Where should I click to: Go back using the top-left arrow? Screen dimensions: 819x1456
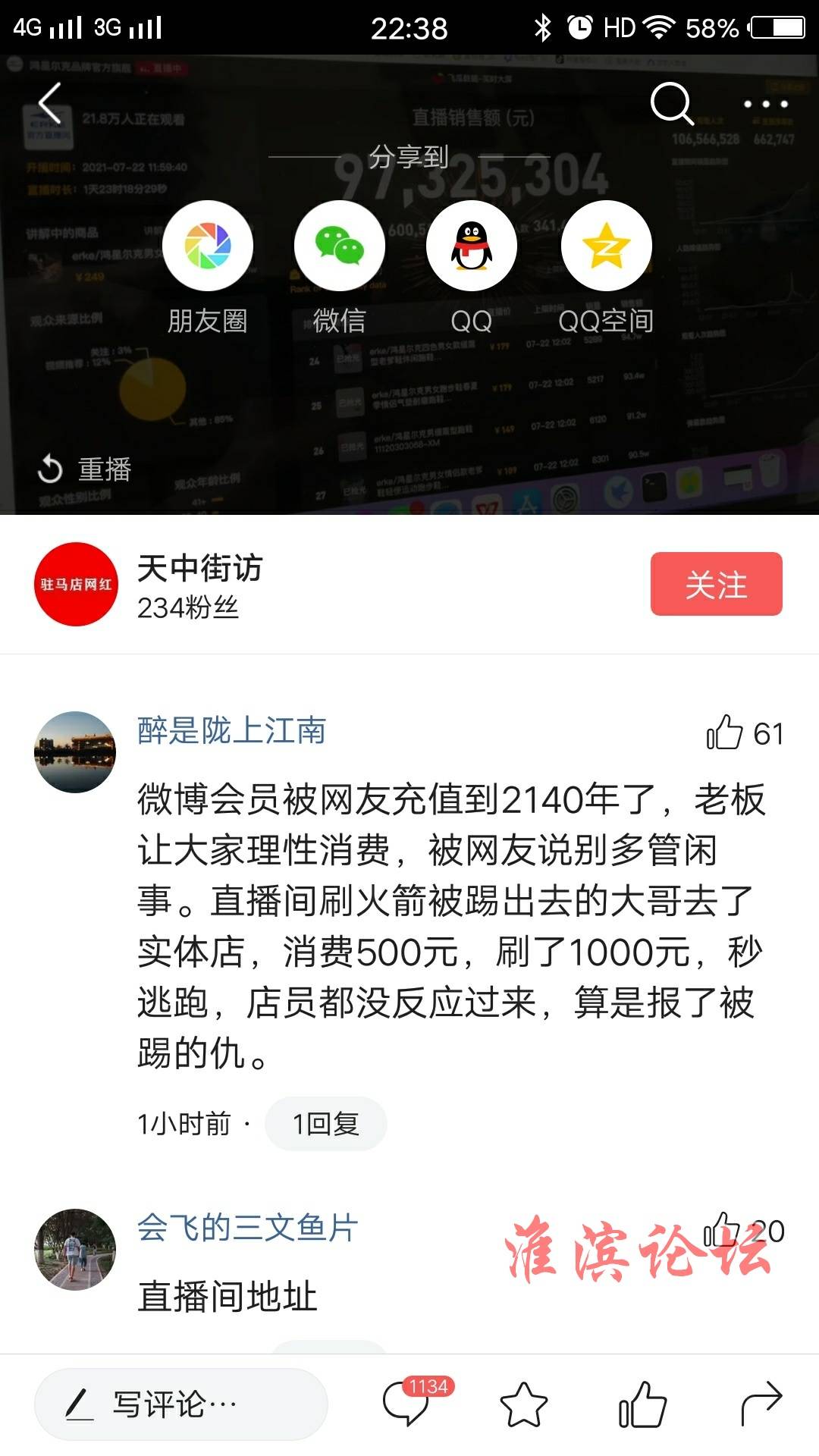click(x=50, y=103)
